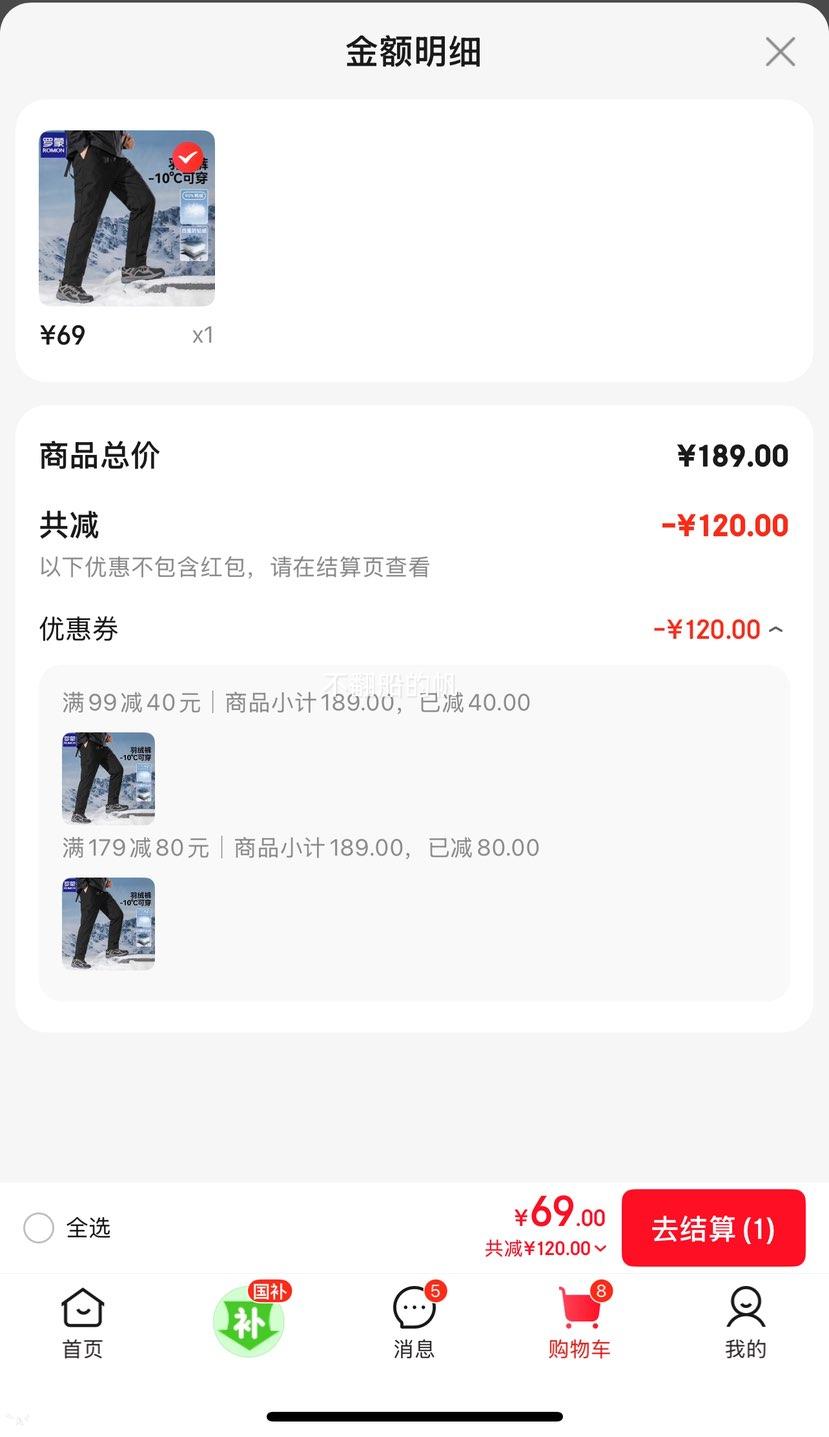
Task: Tap 去结算 (1) to check out
Action: coord(713,1228)
